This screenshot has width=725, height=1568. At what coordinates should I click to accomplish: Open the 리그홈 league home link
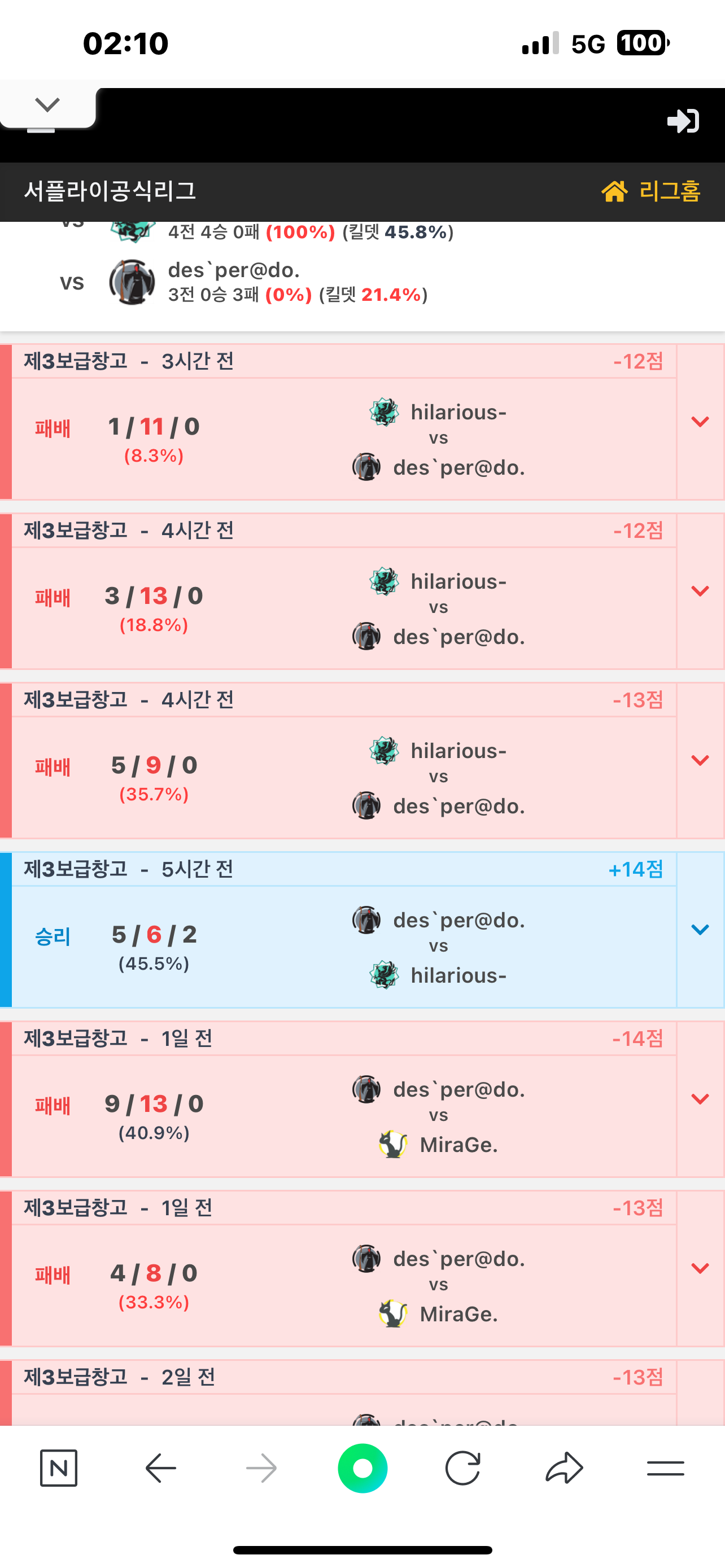click(x=652, y=191)
